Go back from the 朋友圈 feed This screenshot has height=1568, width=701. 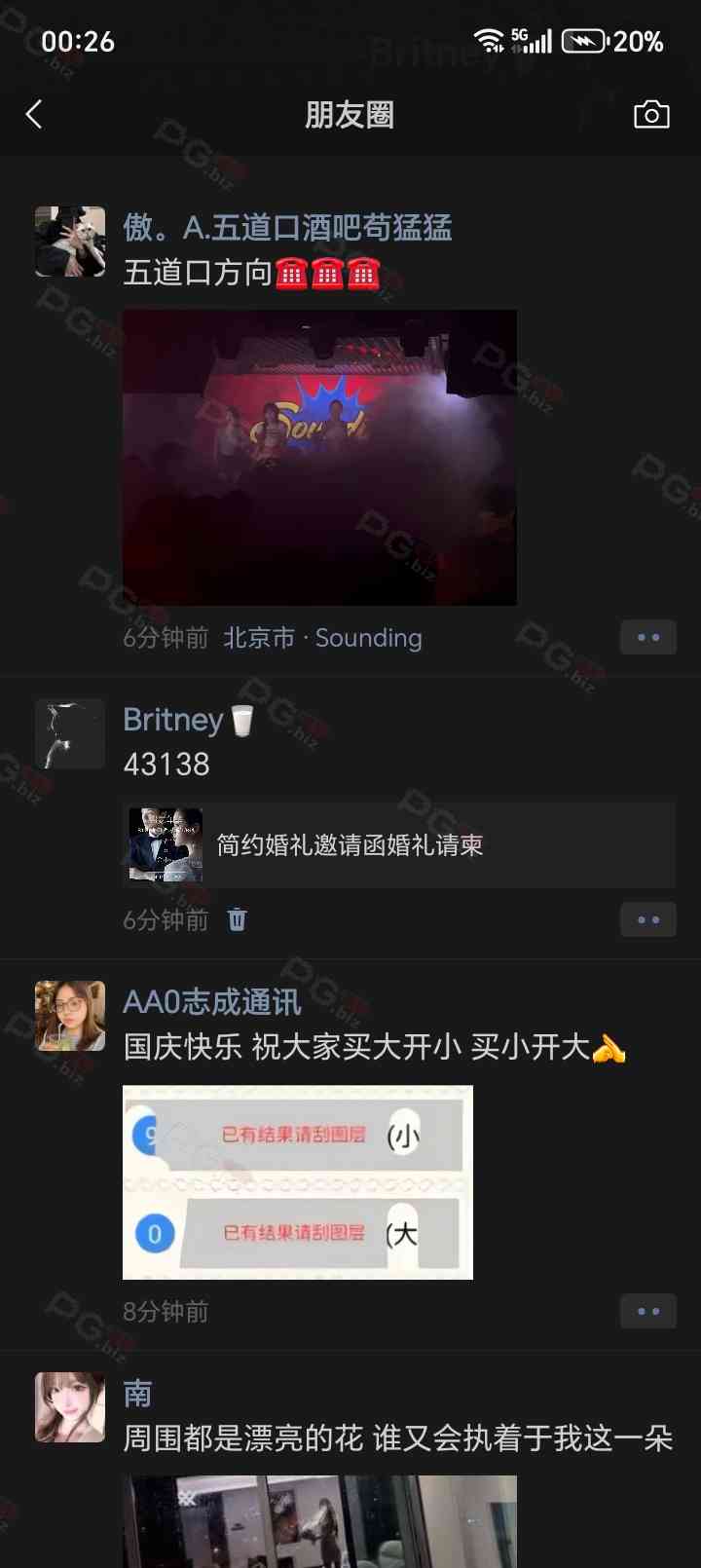tap(35, 115)
